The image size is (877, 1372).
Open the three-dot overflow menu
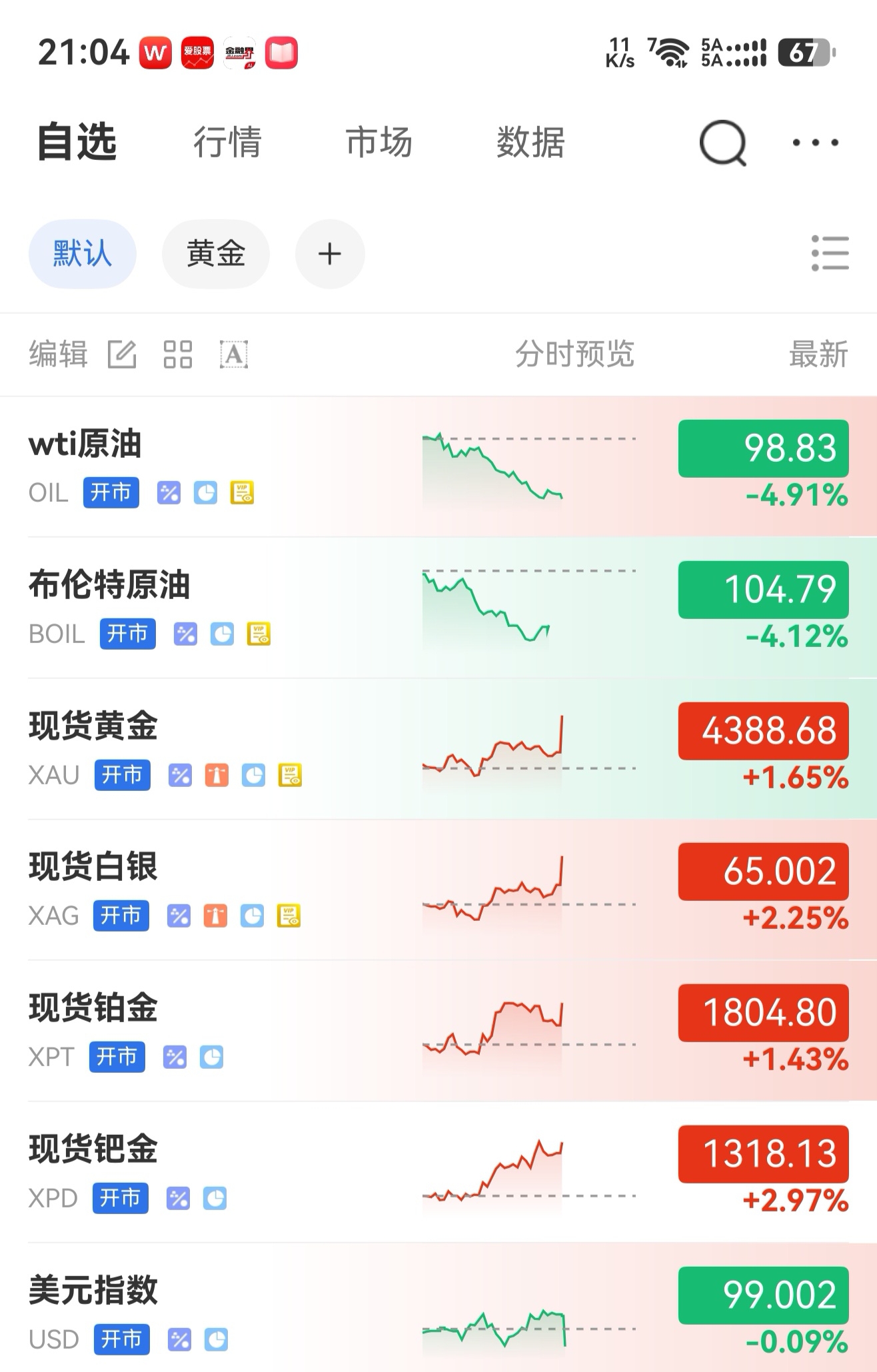tap(815, 143)
